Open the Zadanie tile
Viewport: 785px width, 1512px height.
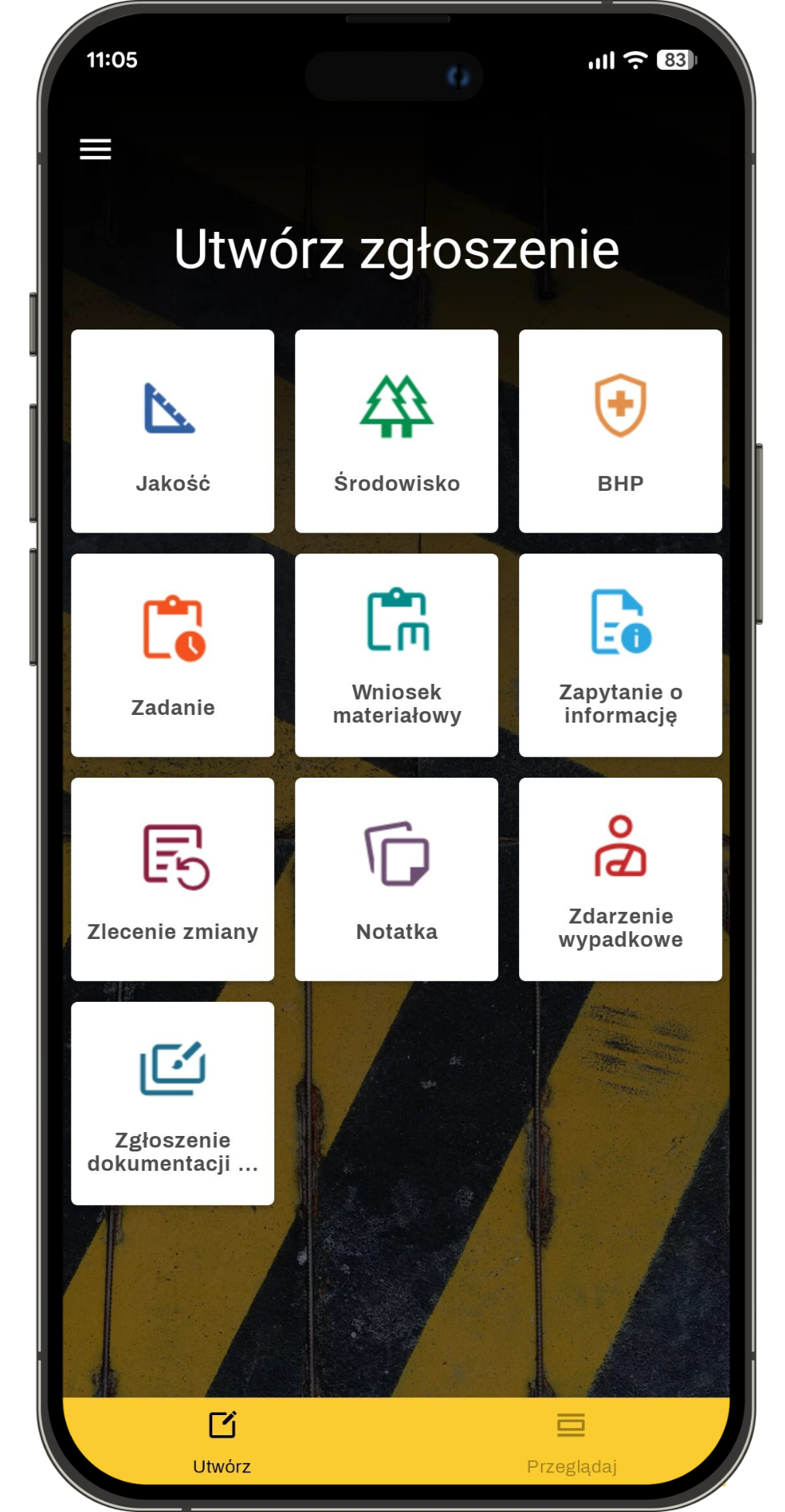coord(173,655)
